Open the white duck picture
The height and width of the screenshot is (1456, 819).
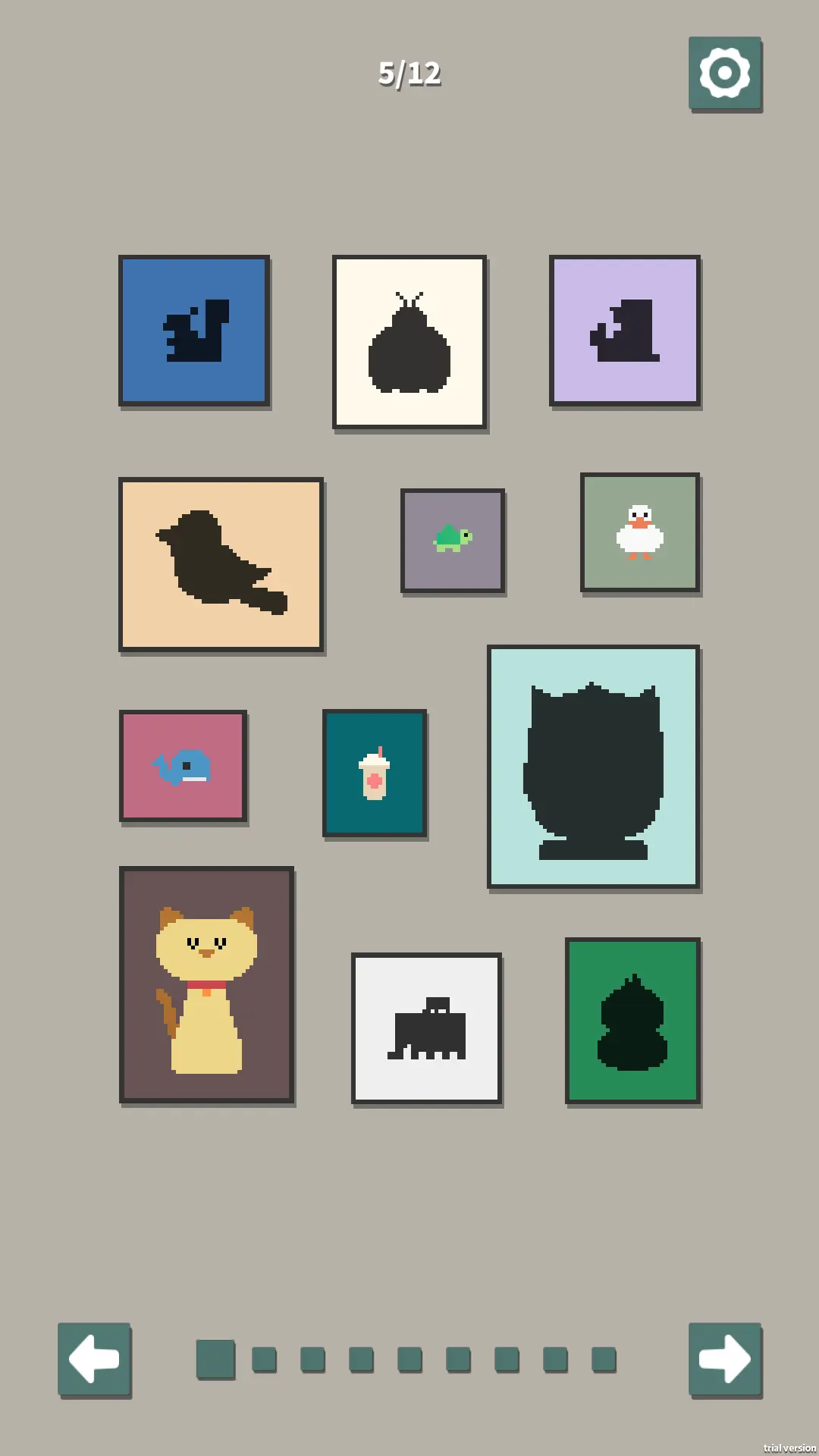tap(639, 532)
